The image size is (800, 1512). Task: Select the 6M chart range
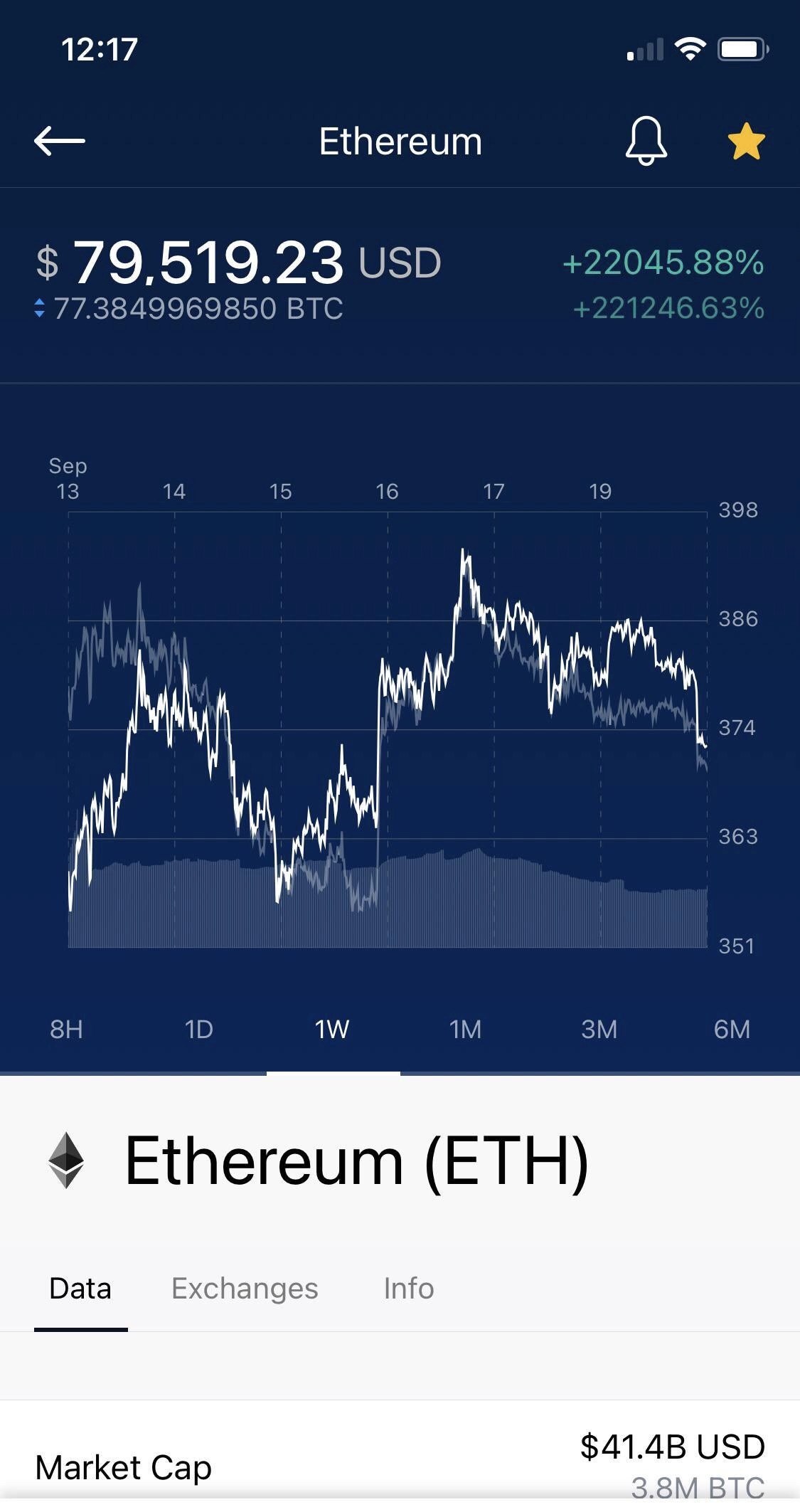(732, 1029)
